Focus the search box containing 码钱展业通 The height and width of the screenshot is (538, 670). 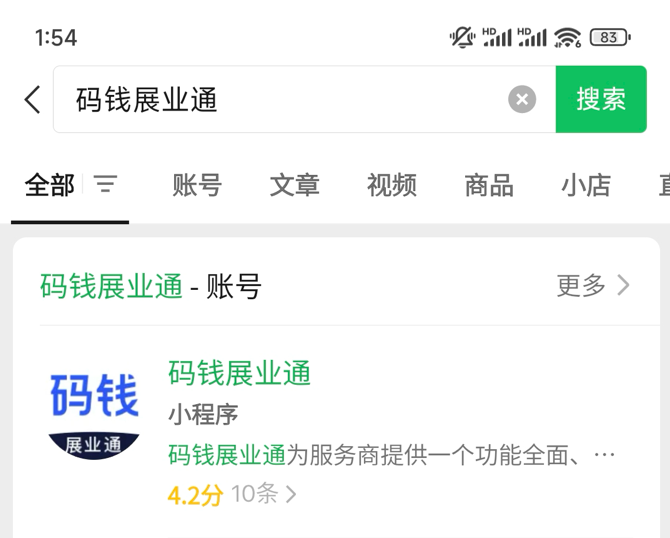point(280,99)
